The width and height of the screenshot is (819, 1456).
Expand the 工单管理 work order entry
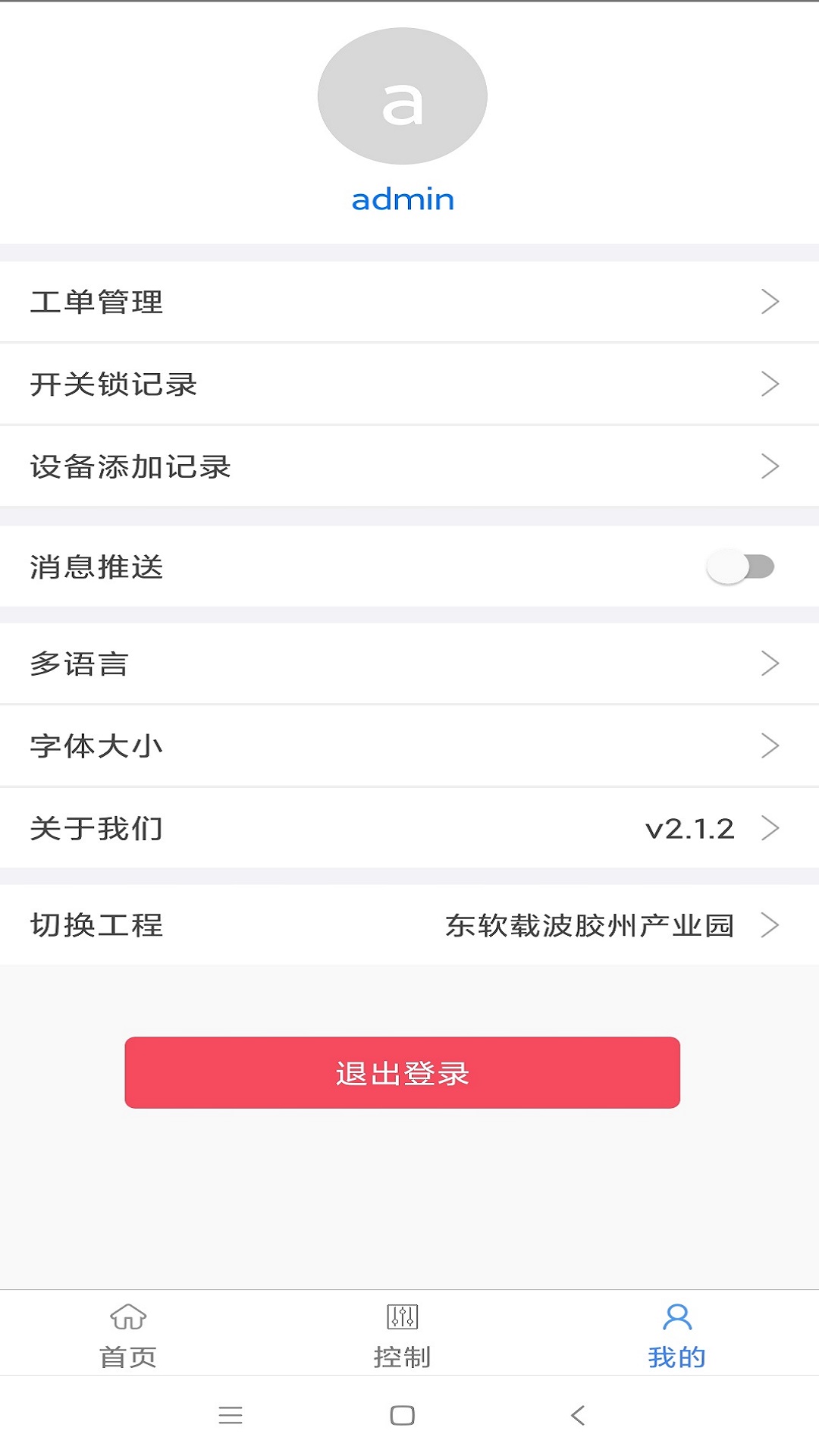[x=409, y=301]
